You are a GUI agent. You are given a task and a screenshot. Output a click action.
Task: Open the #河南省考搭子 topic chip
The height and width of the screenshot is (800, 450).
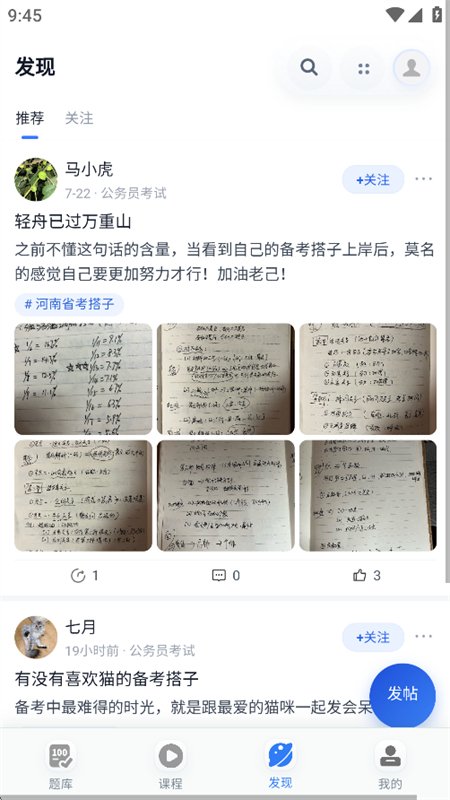pyautogui.click(x=69, y=305)
